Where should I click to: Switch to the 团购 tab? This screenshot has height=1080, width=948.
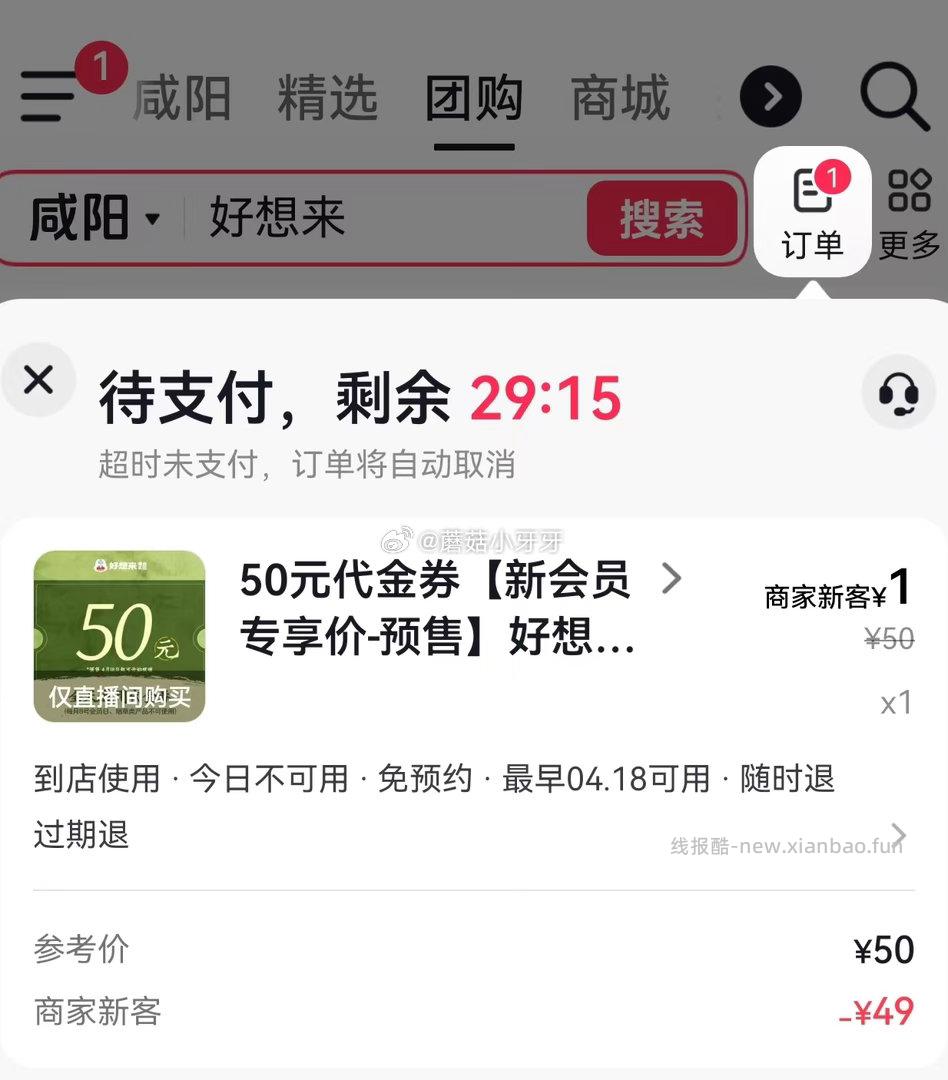[473, 97]
